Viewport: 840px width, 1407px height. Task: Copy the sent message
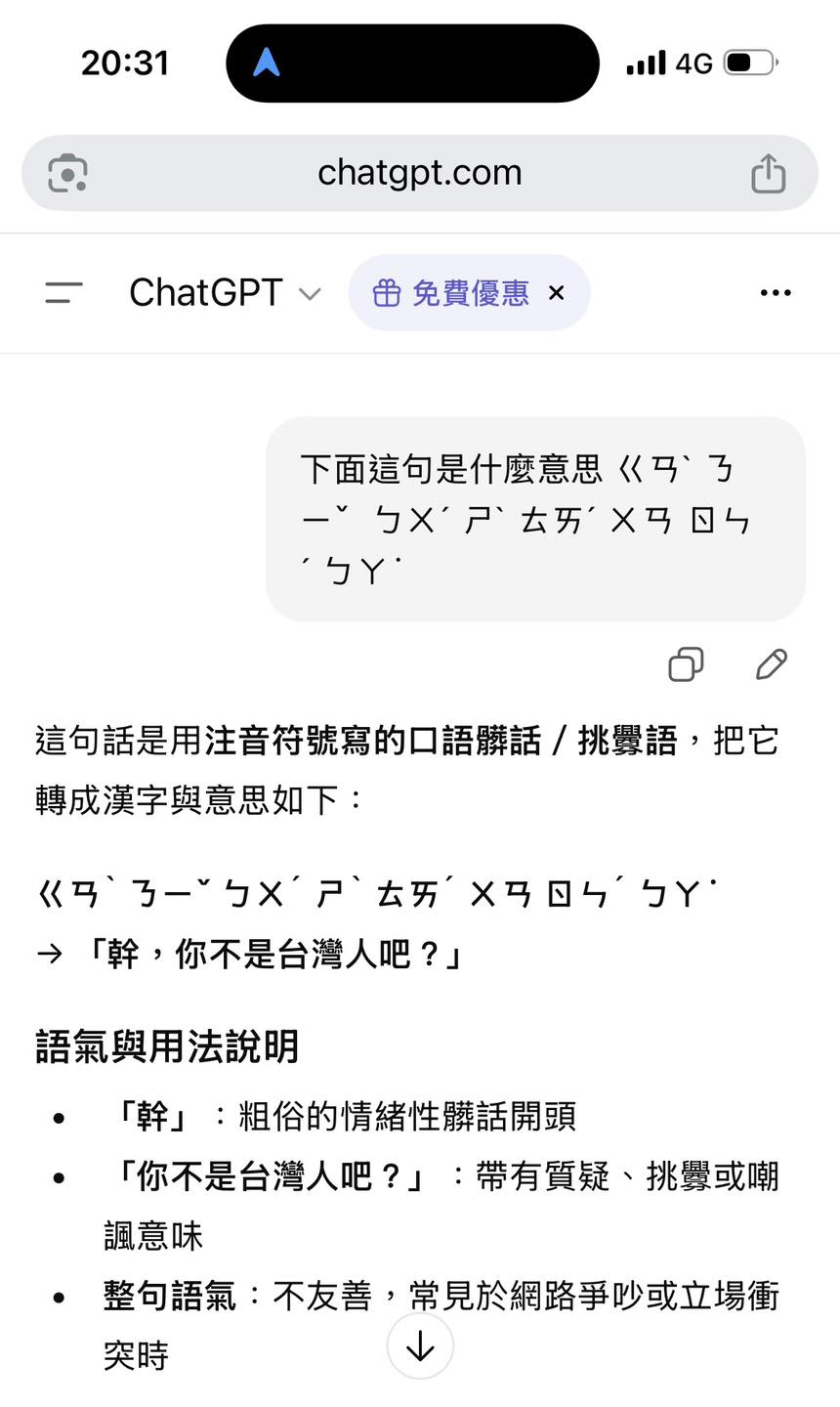coord(686,664)
